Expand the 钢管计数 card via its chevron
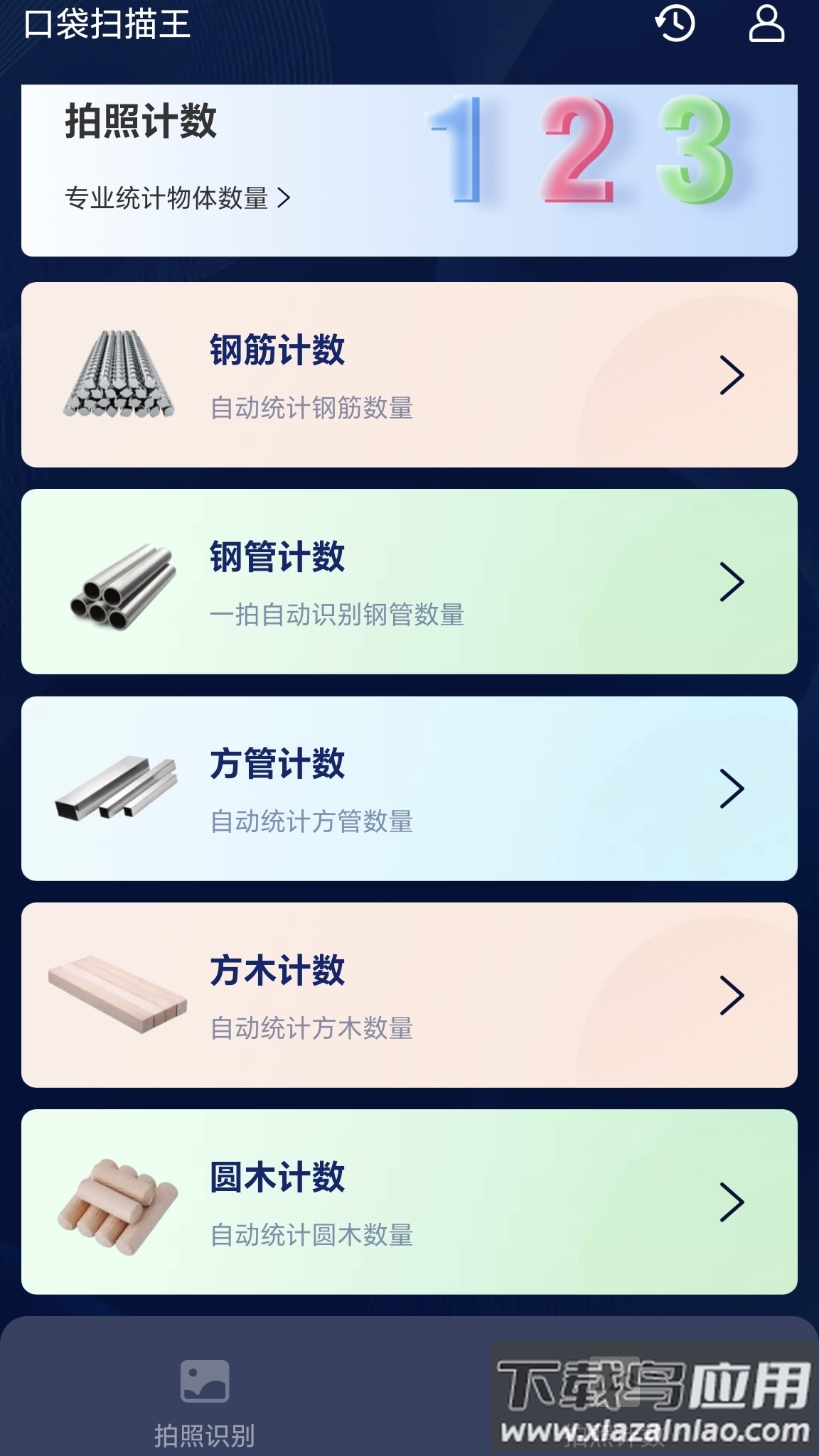The height and width of the screenshot is (1456, 819). (732, 583)
